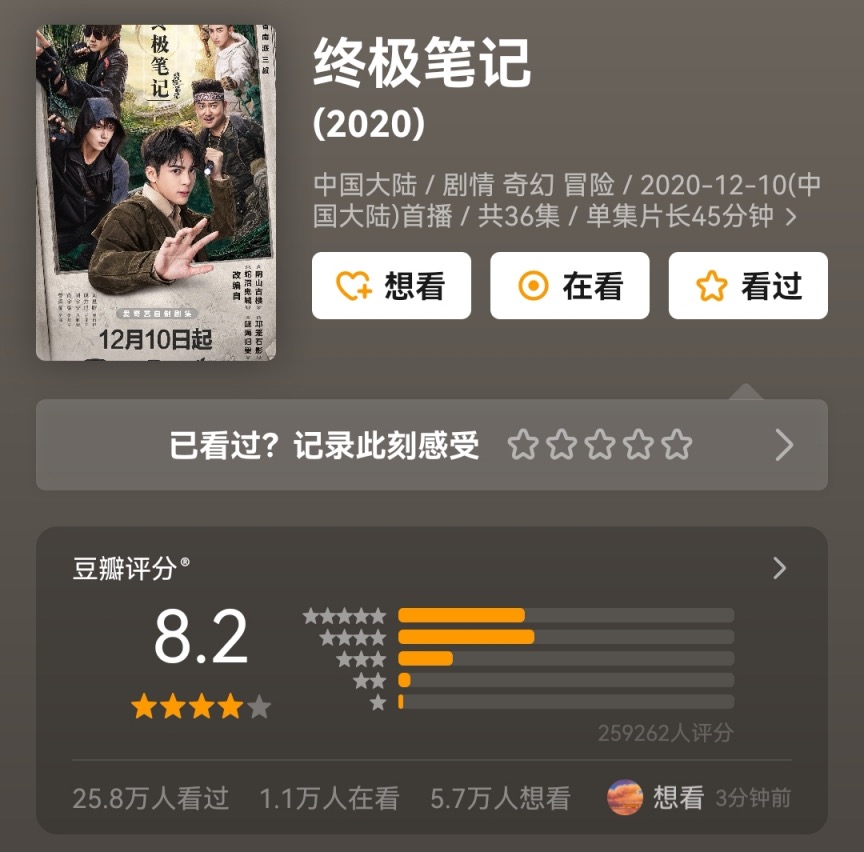Open the 终极笔记 poster image
Screen dimensions: 864x852
coord(155,192)
